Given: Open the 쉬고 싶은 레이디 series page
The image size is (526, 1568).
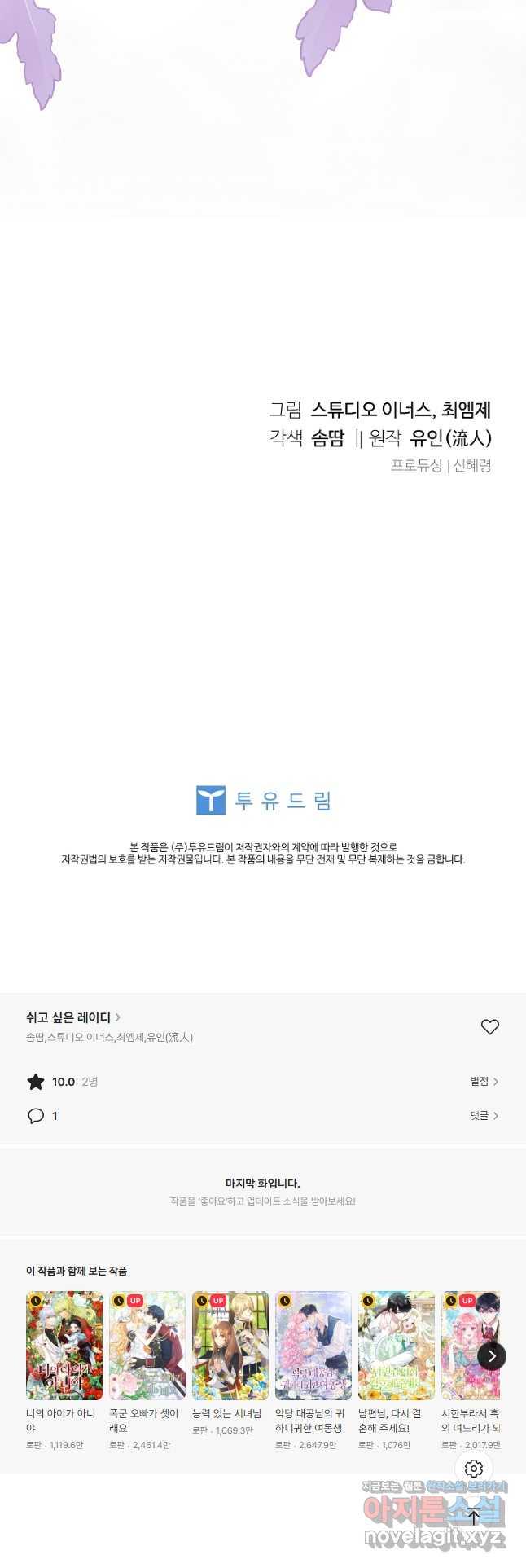Looking at the screenshot, I should 73,1017.
